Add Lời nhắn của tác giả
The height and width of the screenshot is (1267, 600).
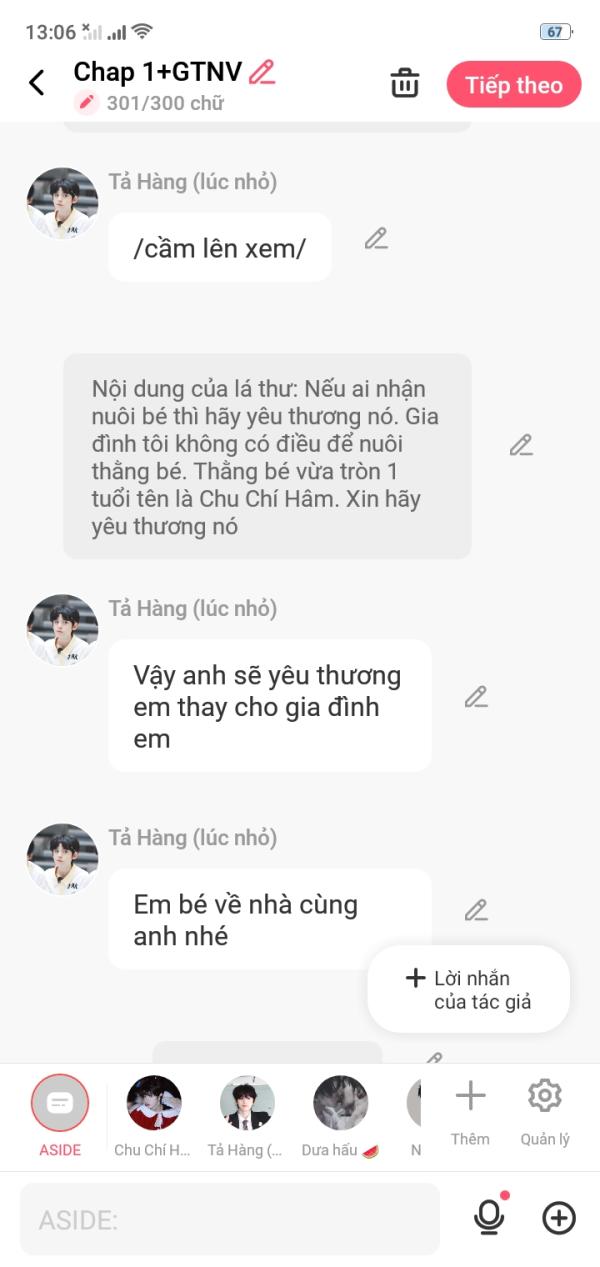pos(468,989)
